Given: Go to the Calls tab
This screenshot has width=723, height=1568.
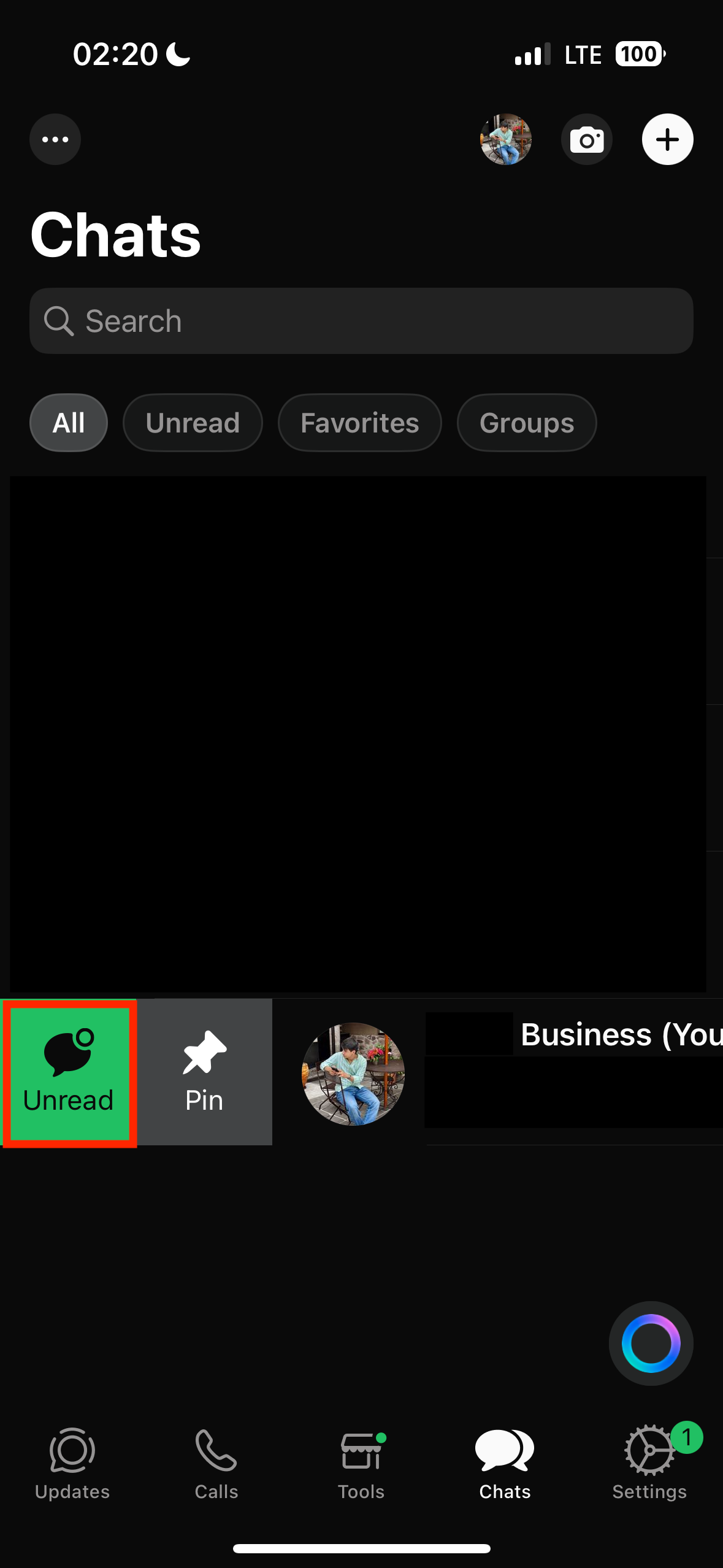Looking at the screenshot, I should pos(216,1464).
